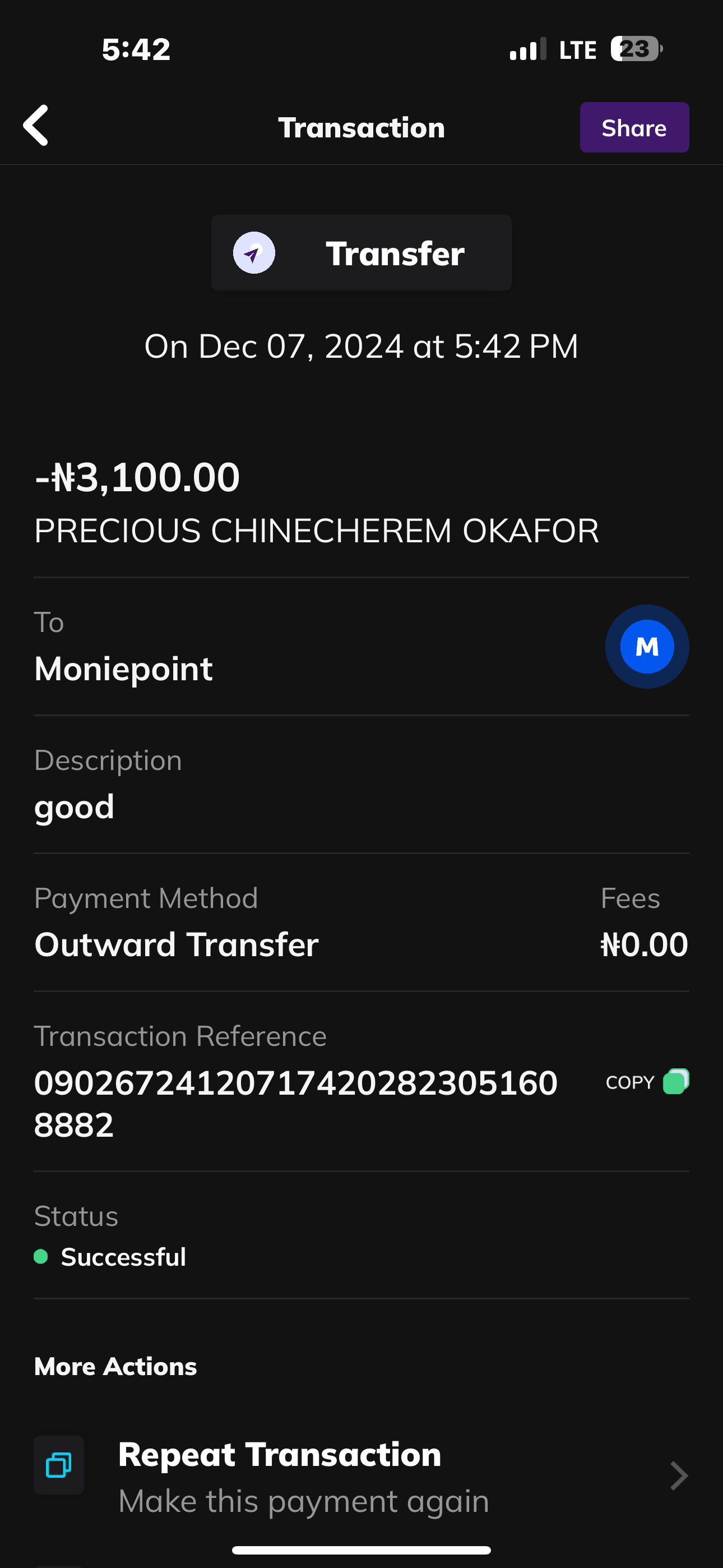Copy the transaction reference number
Viewport: 723px width, 1568px height.
click(x=647, y=1082)
